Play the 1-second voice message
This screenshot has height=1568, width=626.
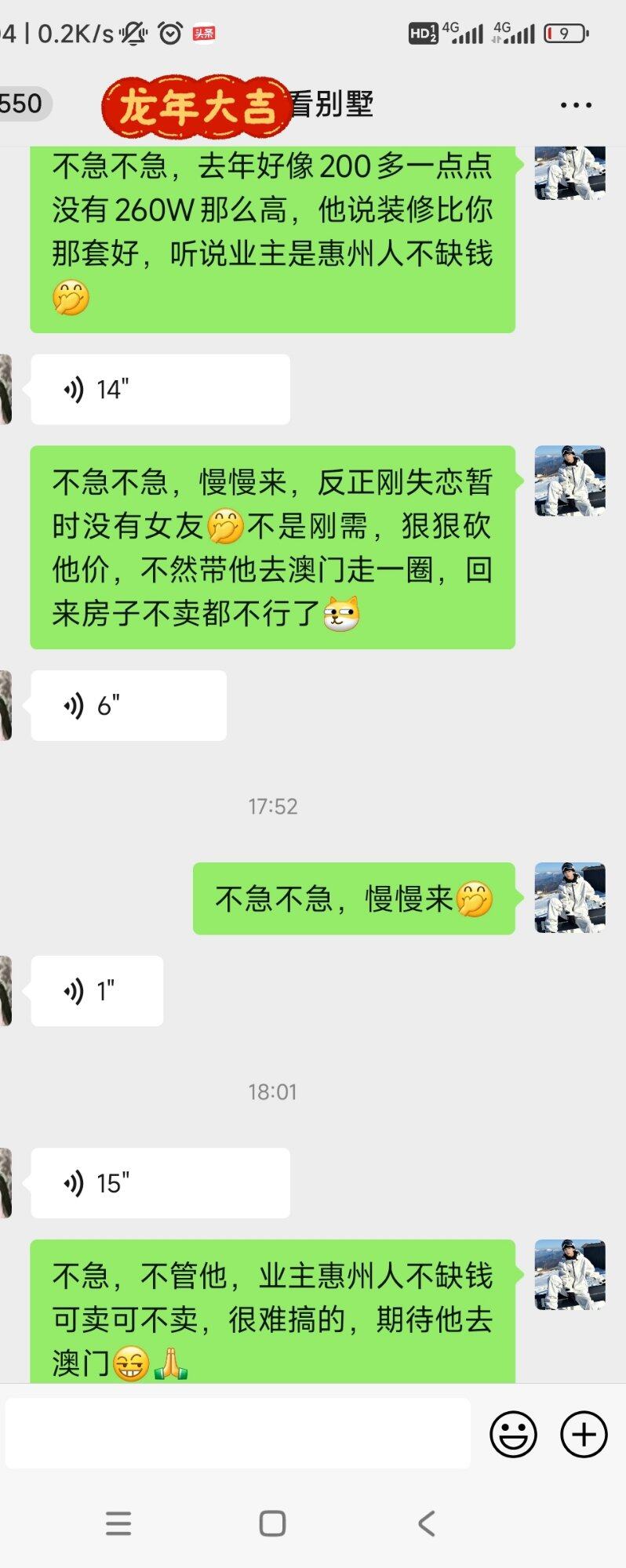pos(97,991)
